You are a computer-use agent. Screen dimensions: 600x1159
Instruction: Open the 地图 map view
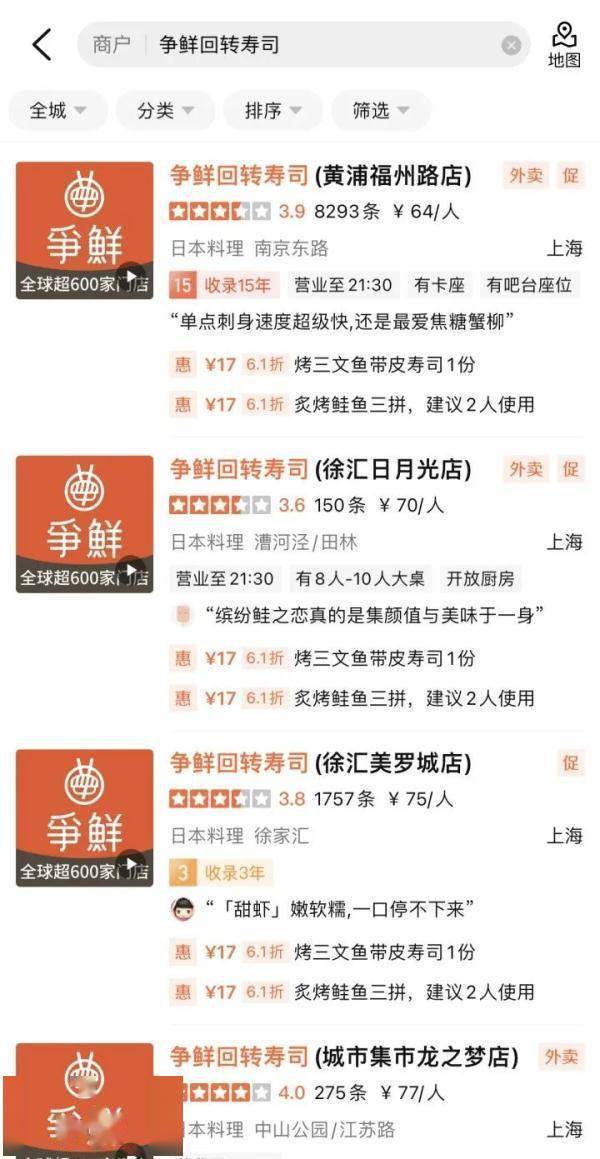(564, 45)
